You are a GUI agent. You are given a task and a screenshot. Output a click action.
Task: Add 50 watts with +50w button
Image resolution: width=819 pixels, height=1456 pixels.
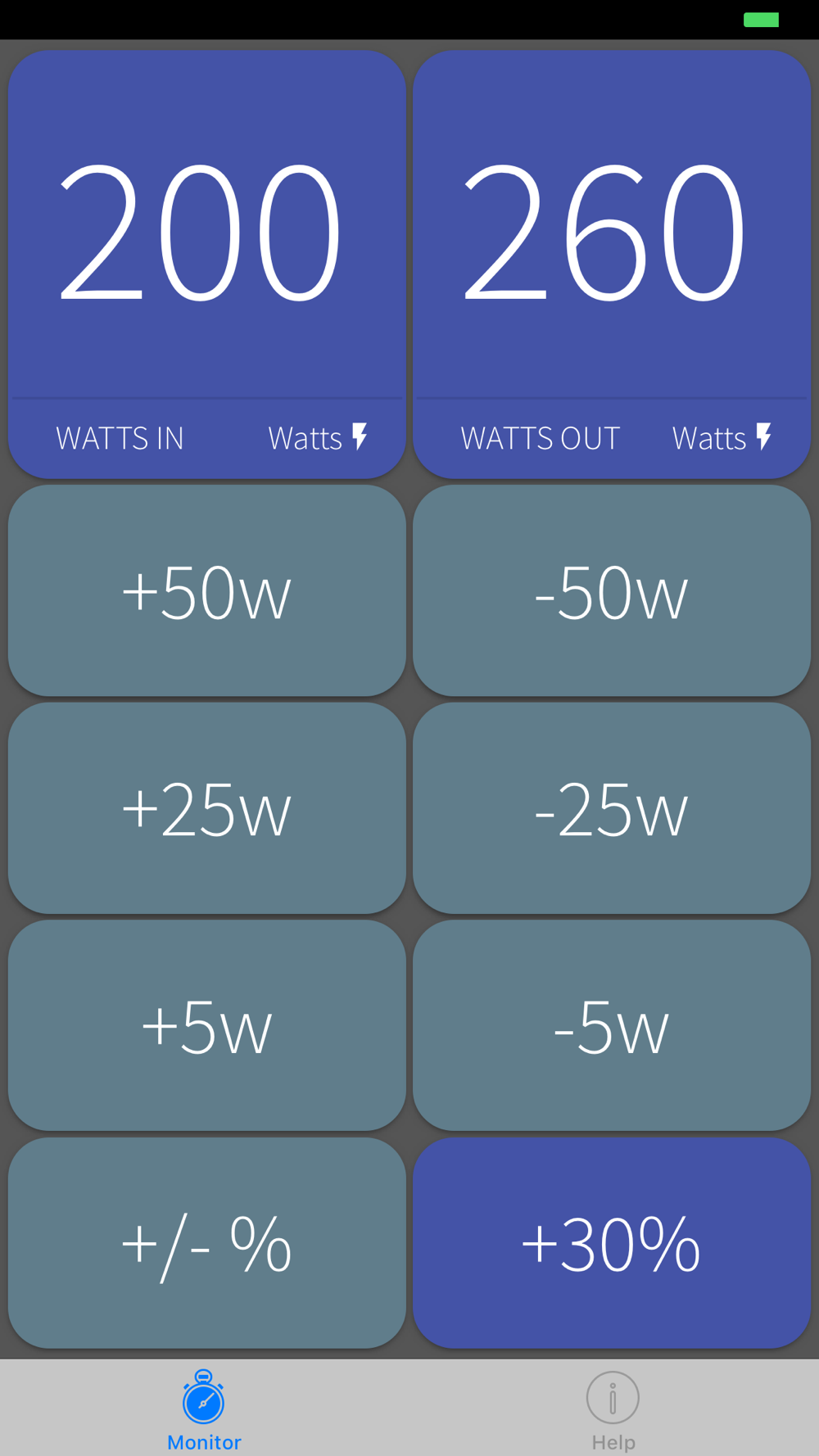[206, 591]
